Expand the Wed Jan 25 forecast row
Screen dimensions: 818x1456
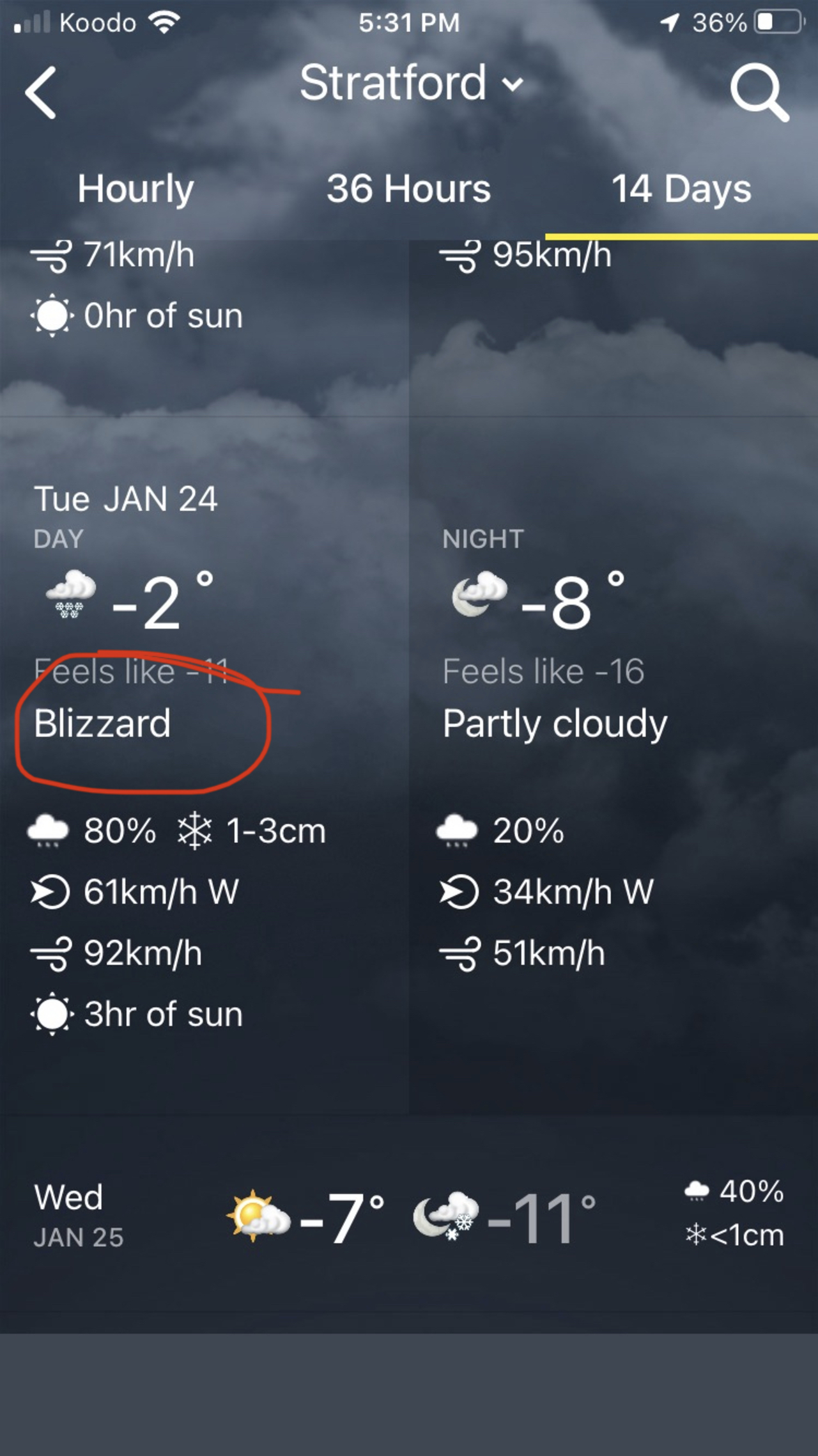409,1217
